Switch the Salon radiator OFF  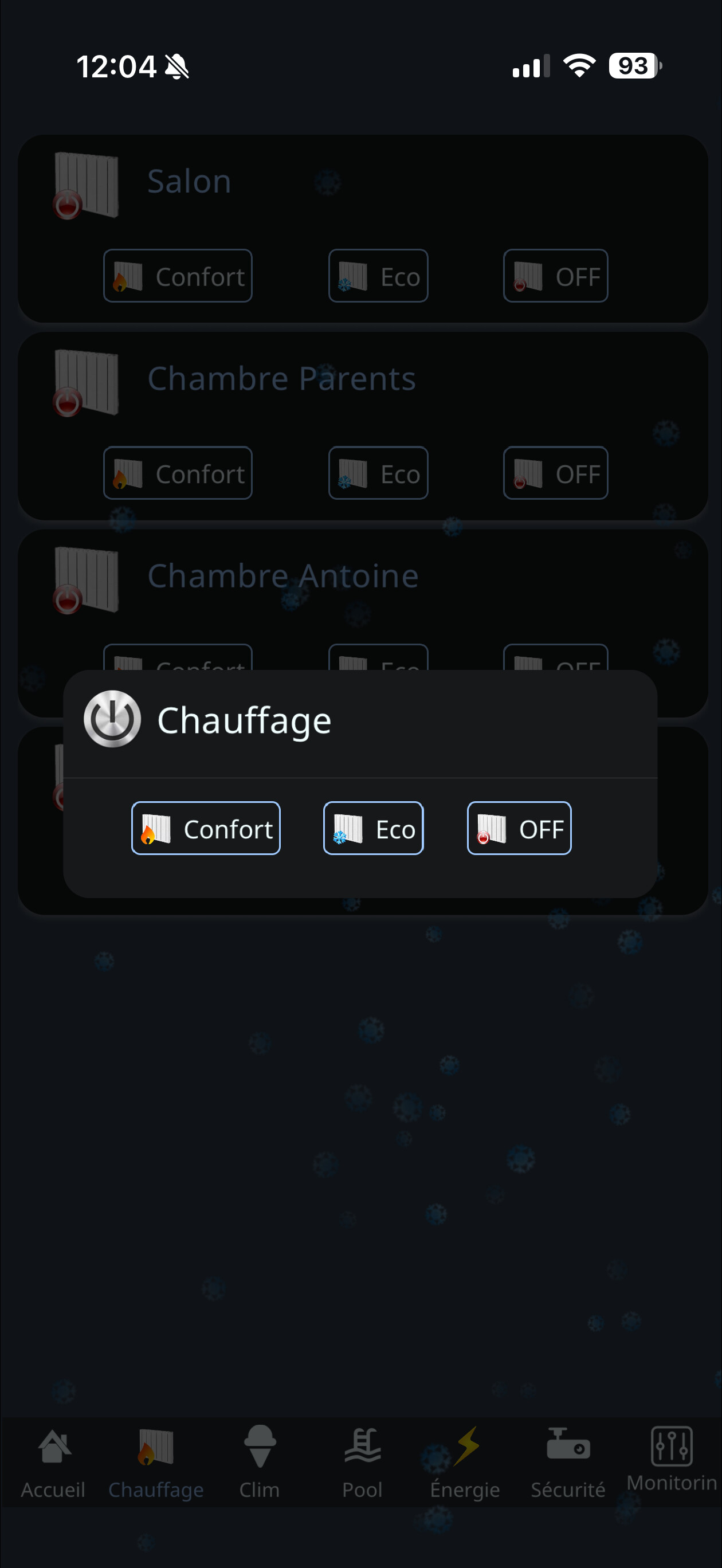click(x=555, y=276)
